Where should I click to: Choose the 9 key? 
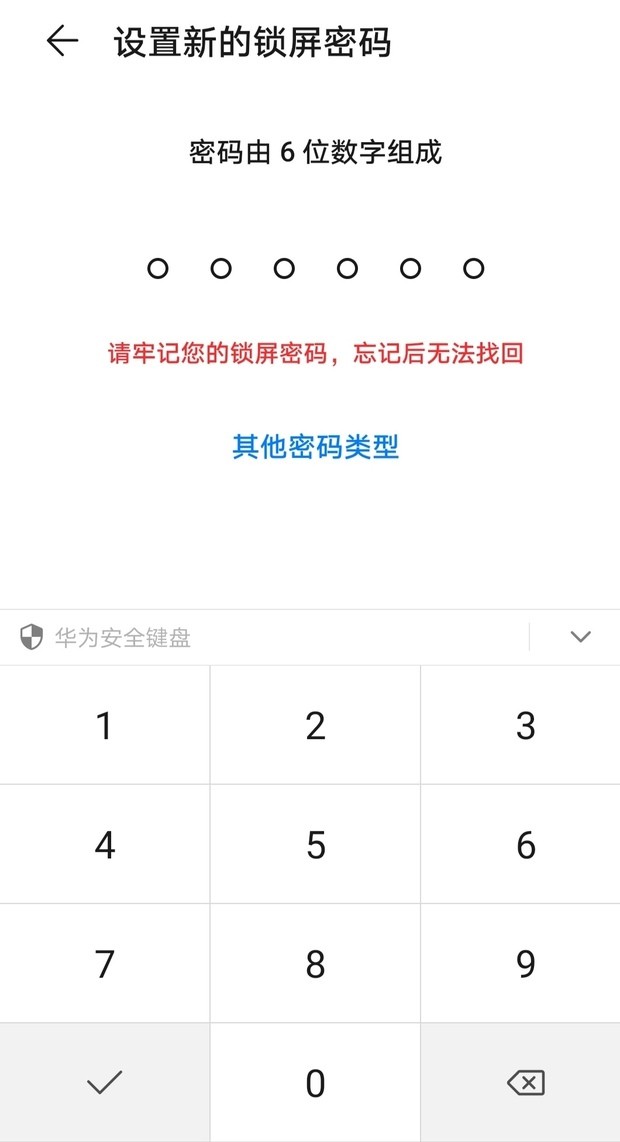[x=525, y=964]
